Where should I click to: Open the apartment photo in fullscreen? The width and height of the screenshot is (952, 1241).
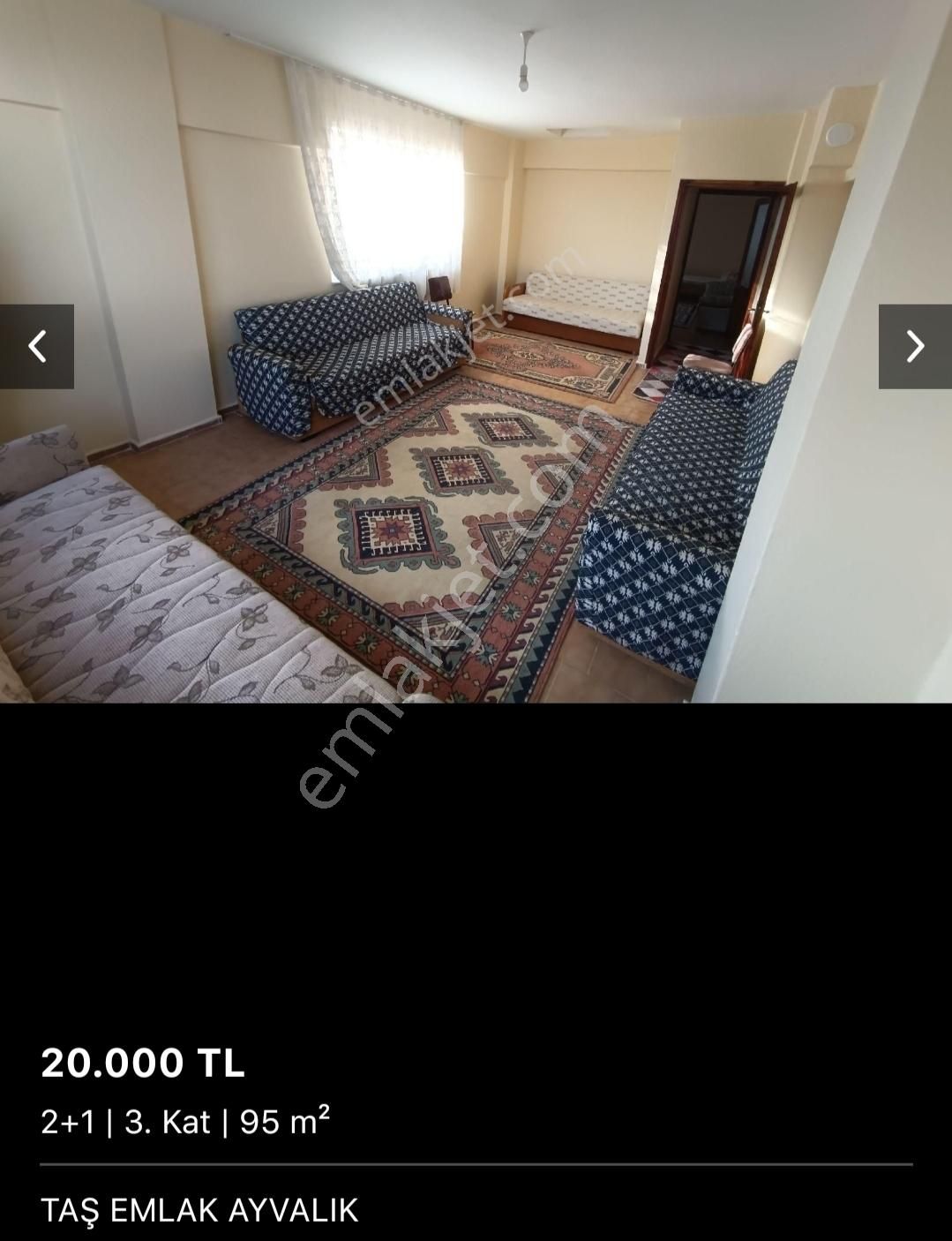[476, 353]
